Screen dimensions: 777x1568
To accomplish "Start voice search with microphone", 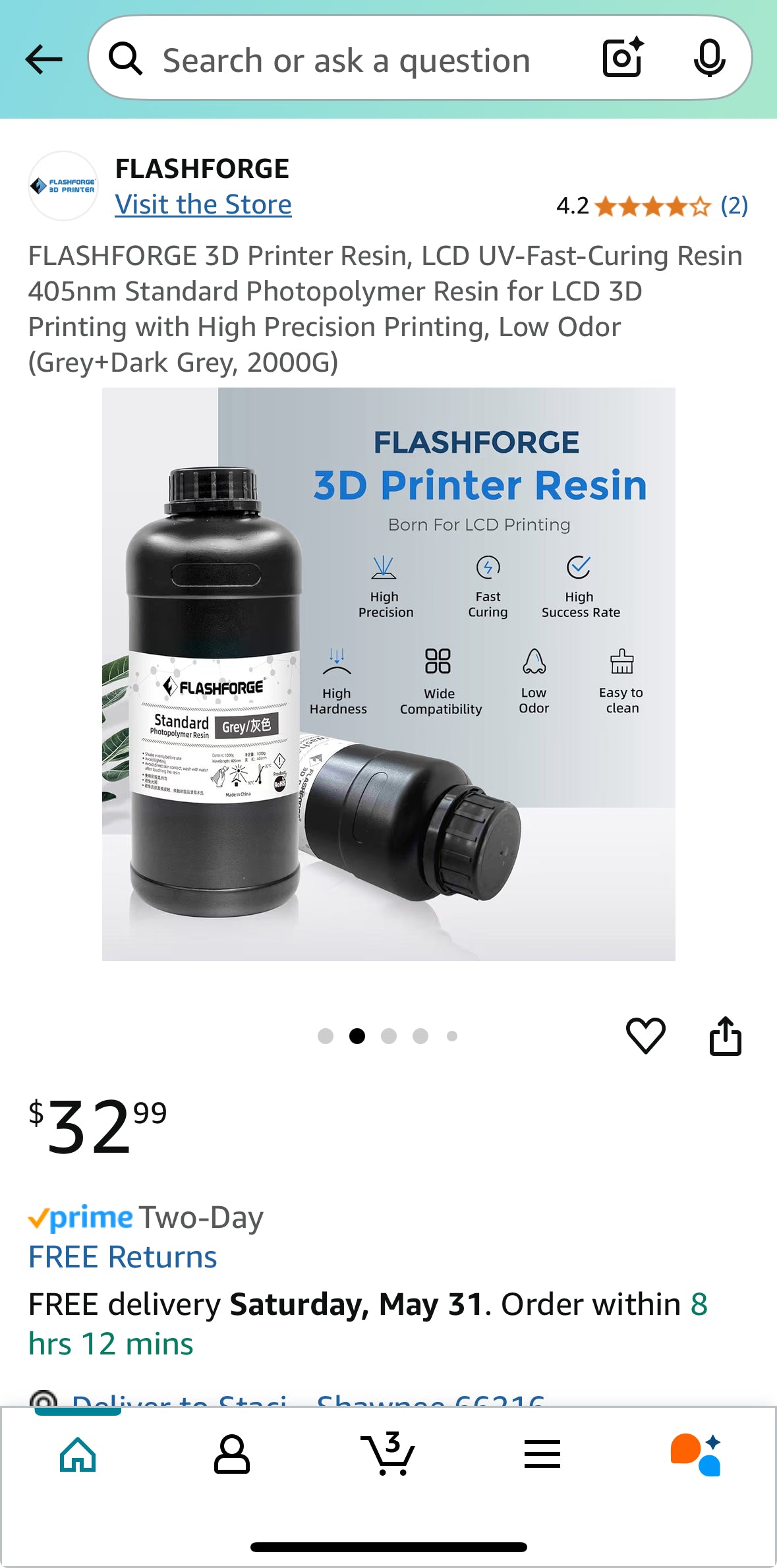I will tap(709, 59).
